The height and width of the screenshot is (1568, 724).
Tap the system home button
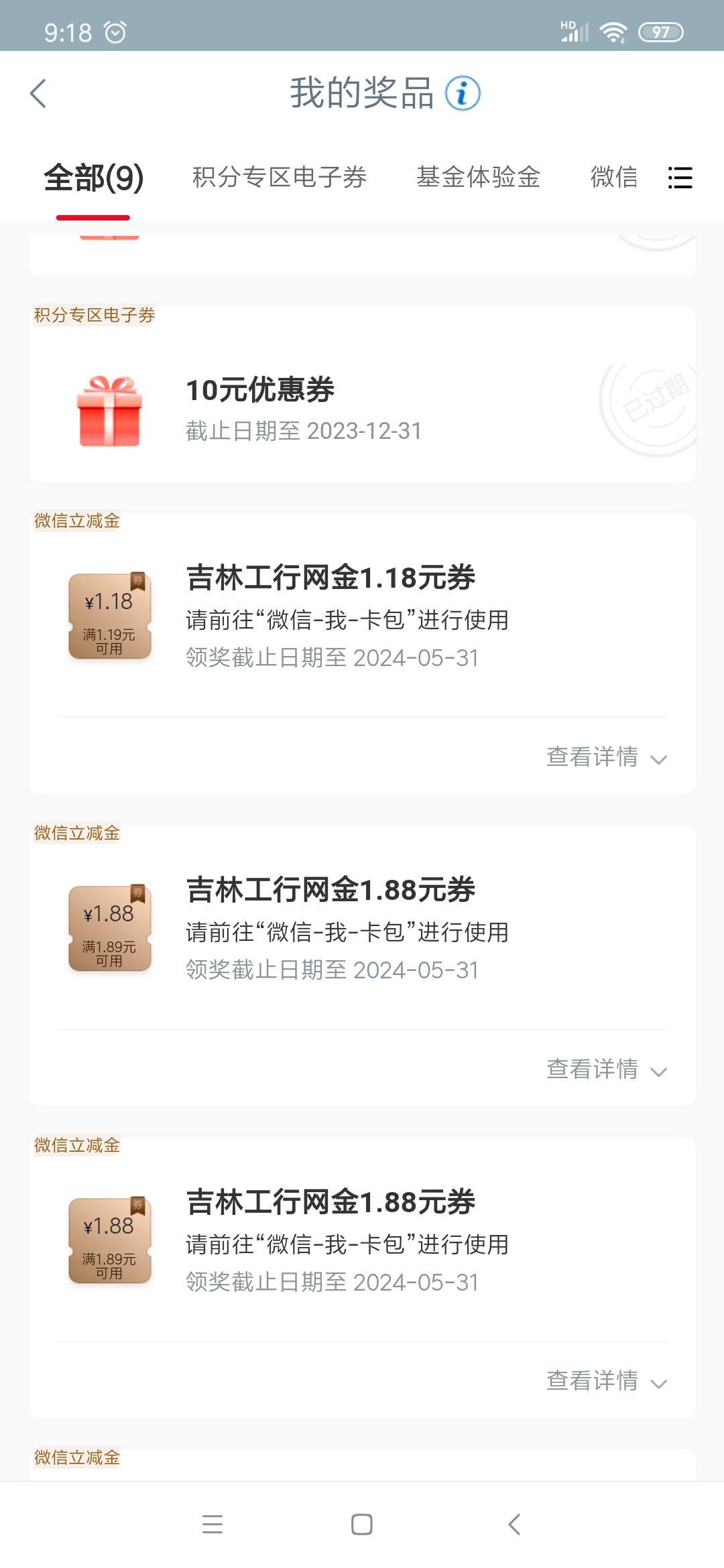tap(362, 1524)
